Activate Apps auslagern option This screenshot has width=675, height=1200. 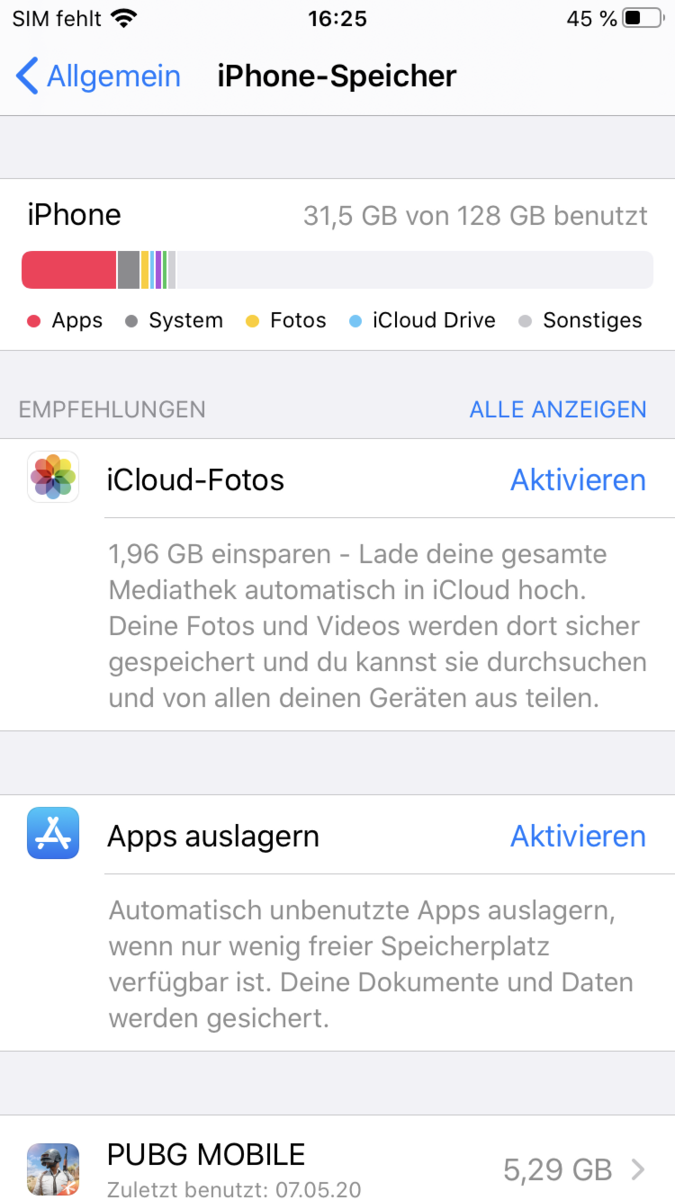pos(577,836)
